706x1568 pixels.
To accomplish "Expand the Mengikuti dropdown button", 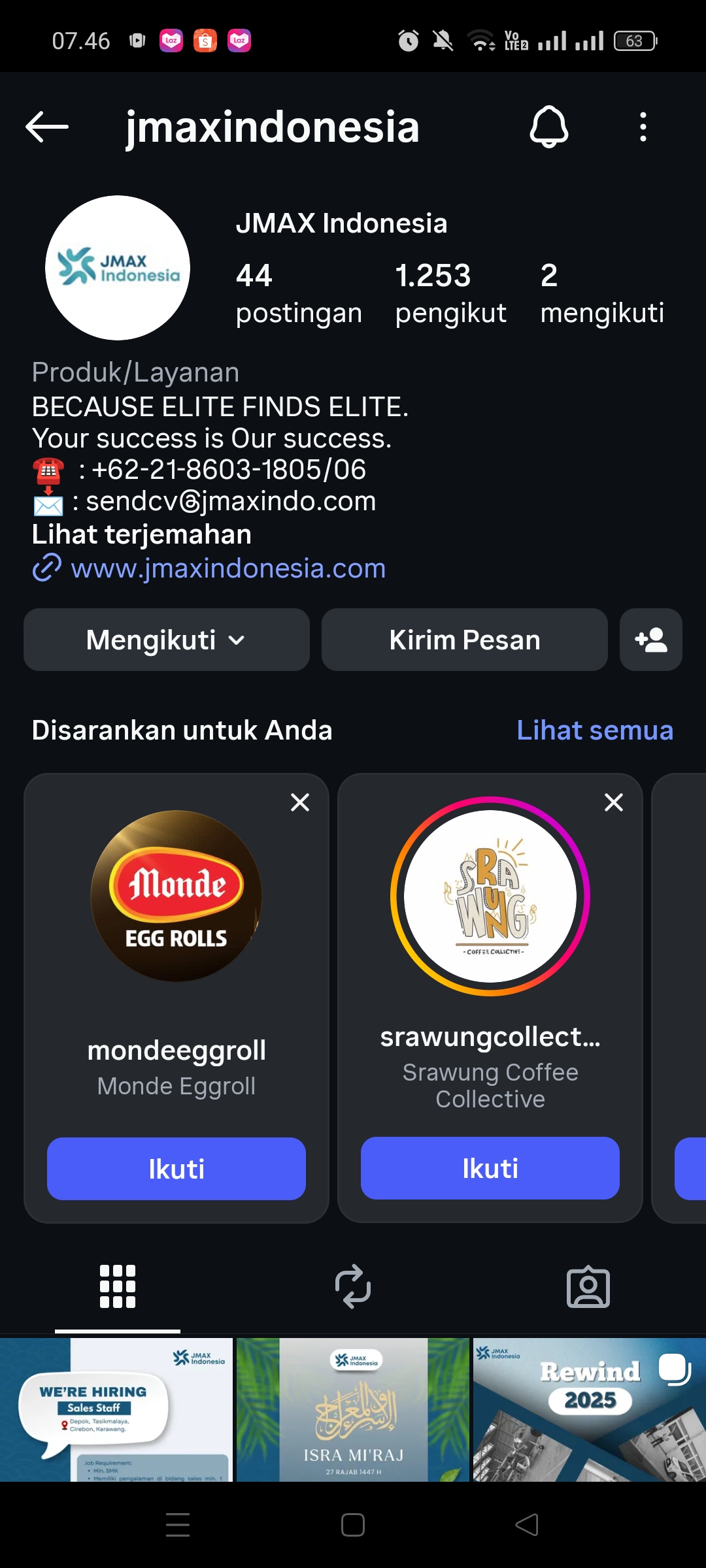I will [x=166, y=640].
